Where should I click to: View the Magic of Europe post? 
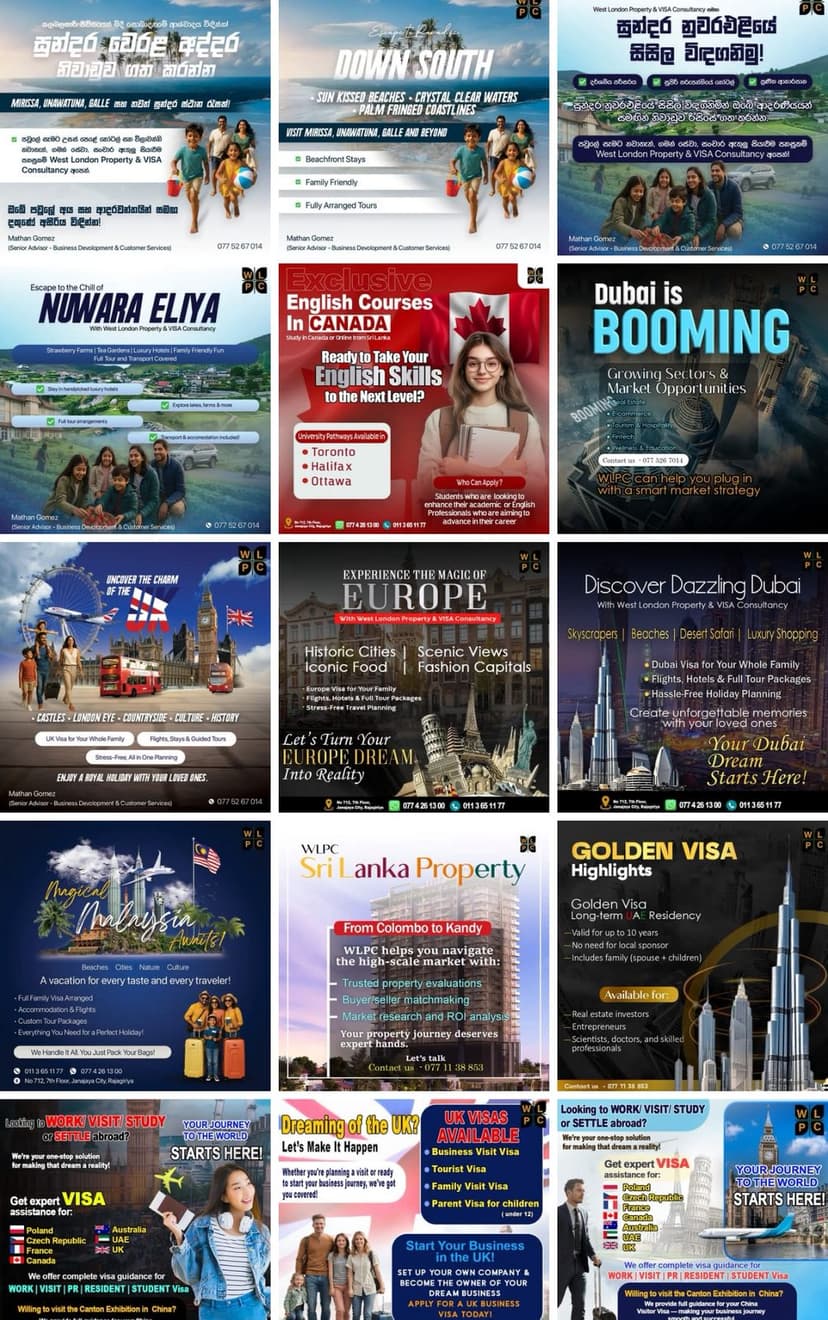point(414,676)
